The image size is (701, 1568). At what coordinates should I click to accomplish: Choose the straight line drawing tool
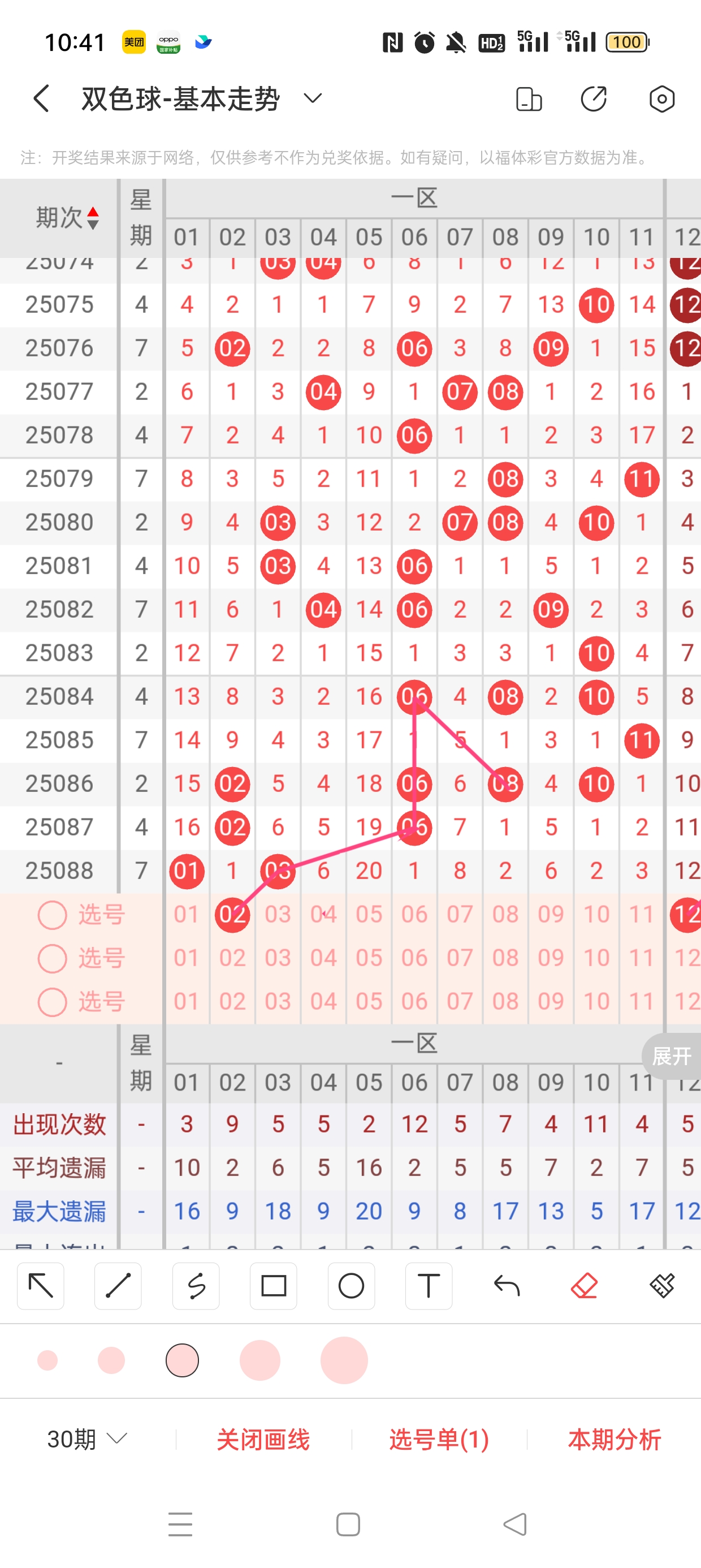point(118,1286)
